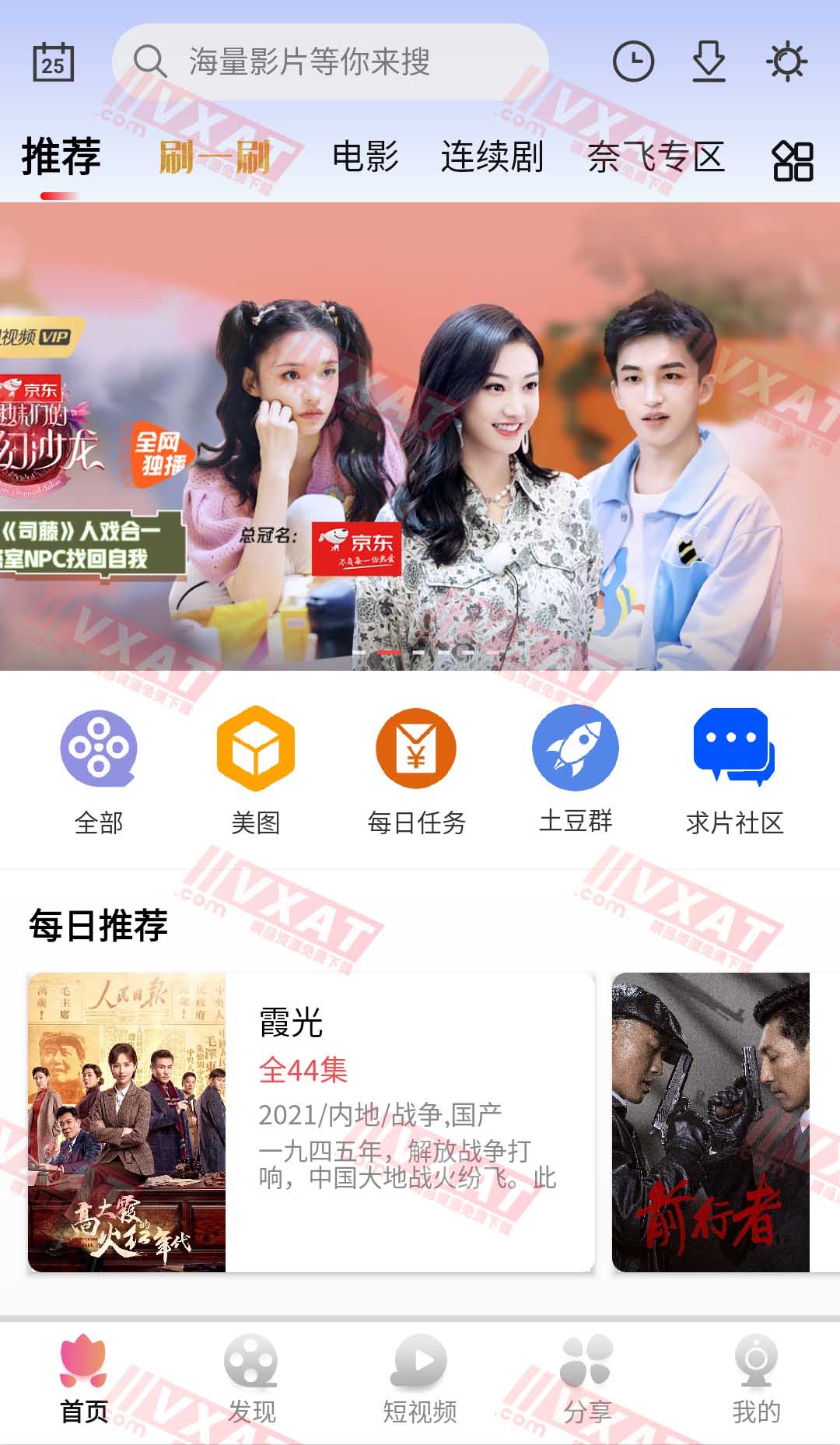840x1445 pixels.
Task: Open the 霞光 series card
Action: coord(311,1121)
